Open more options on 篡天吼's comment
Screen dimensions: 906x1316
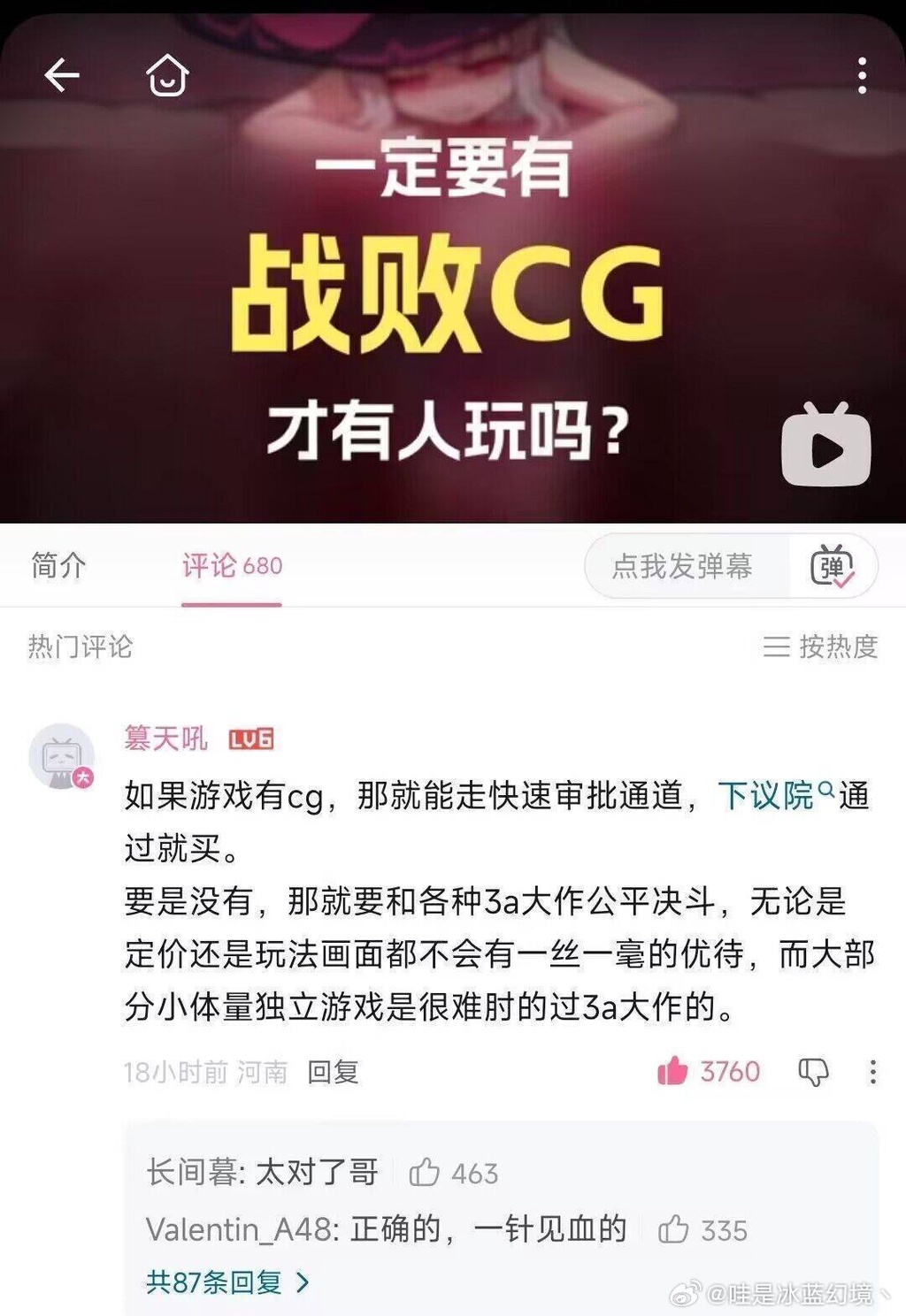[872, 1072]
